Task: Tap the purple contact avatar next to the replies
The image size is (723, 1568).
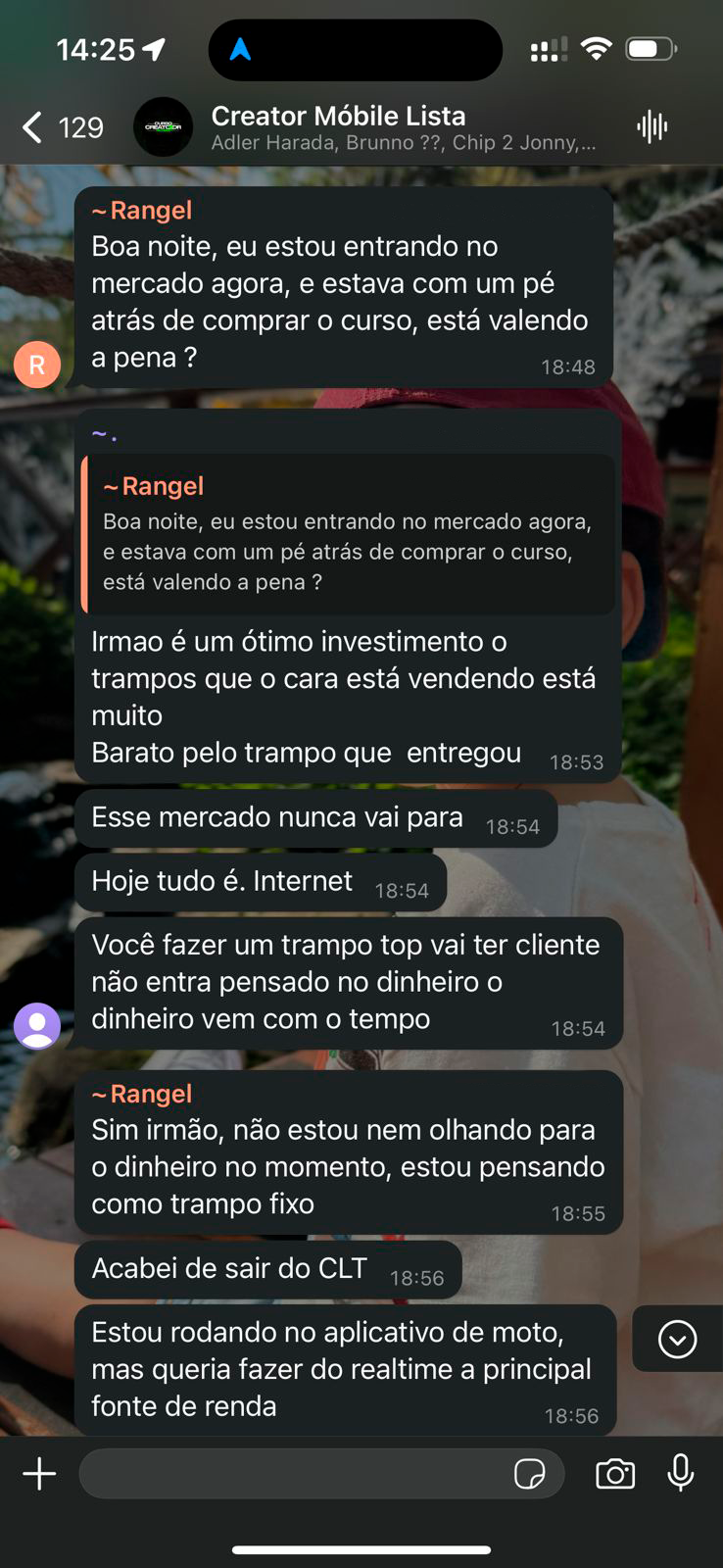Action: [x=36, y=1025]
